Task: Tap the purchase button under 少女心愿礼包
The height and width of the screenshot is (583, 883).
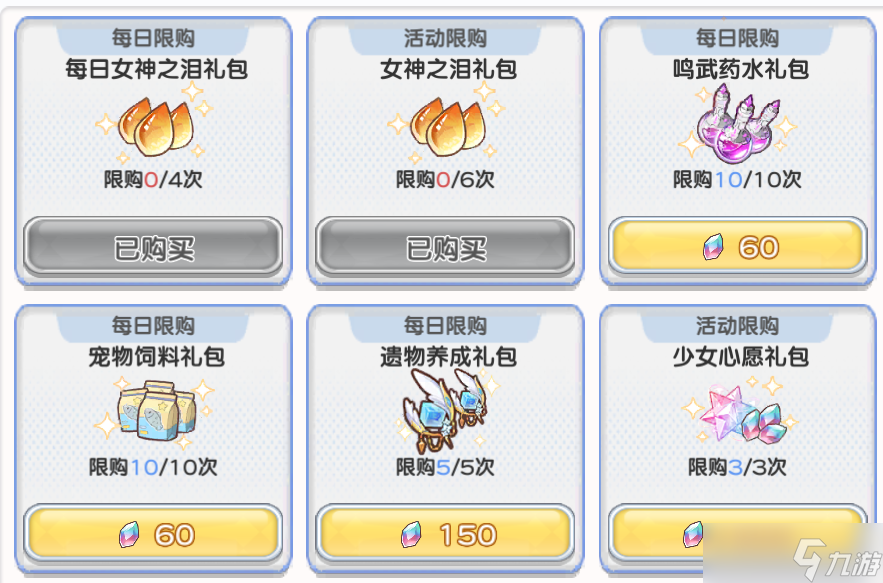Action: coord(737,534)
